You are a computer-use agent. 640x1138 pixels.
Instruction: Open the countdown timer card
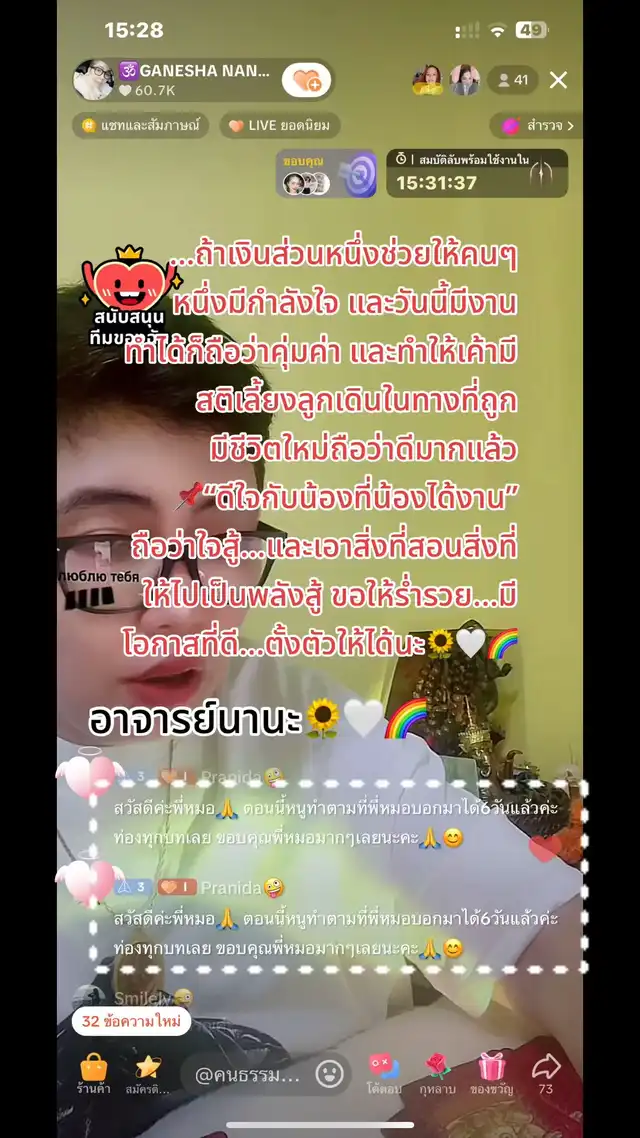point(476,173)
